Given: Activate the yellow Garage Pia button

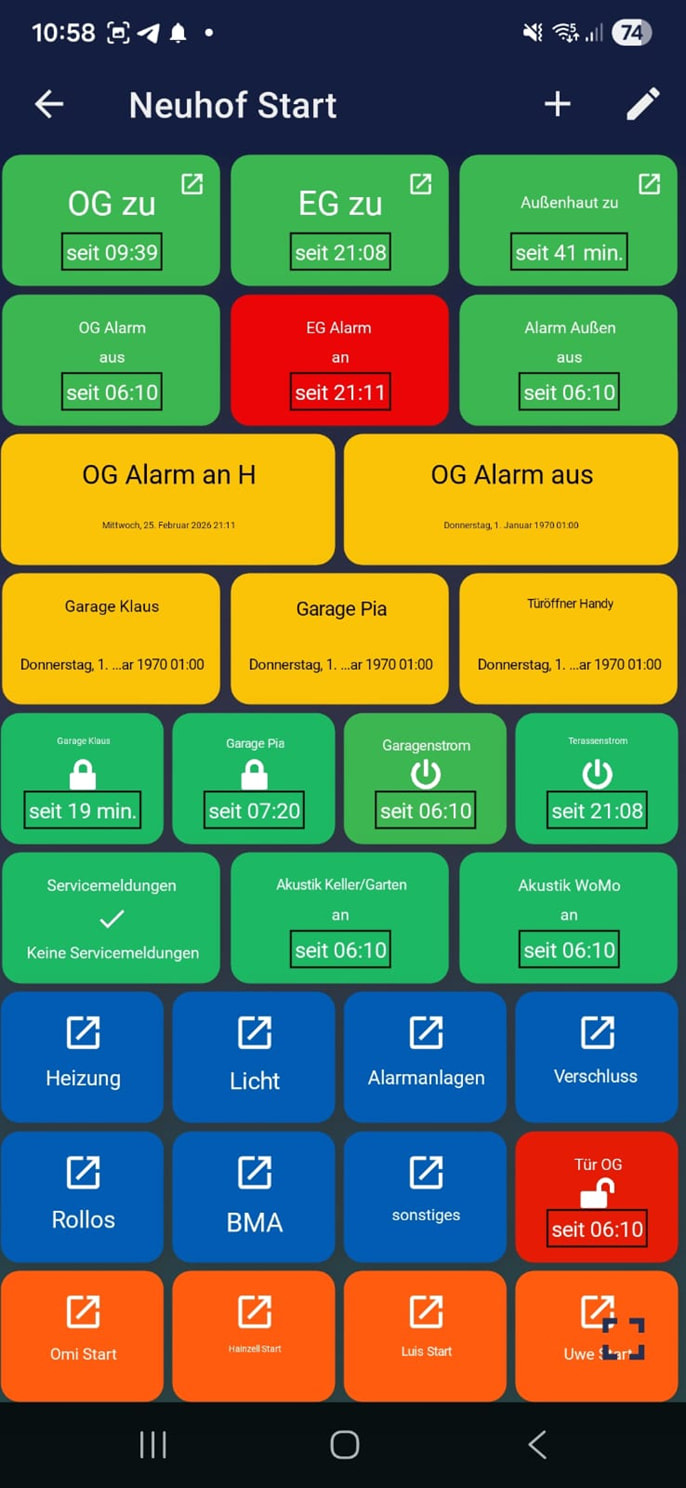Looking at the screenshot, I should tap(340, 638).
